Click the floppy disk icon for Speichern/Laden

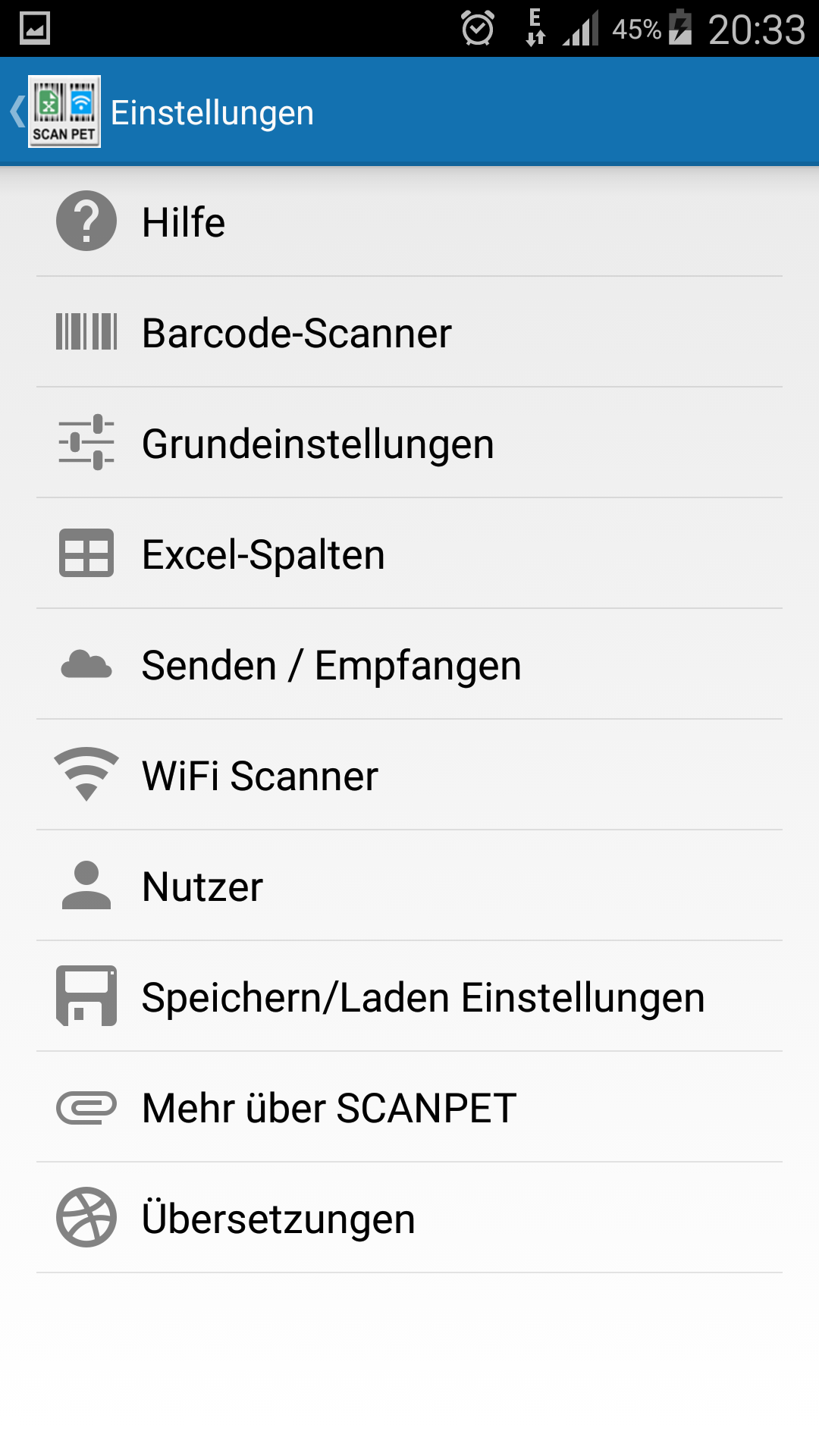[85, 996]
